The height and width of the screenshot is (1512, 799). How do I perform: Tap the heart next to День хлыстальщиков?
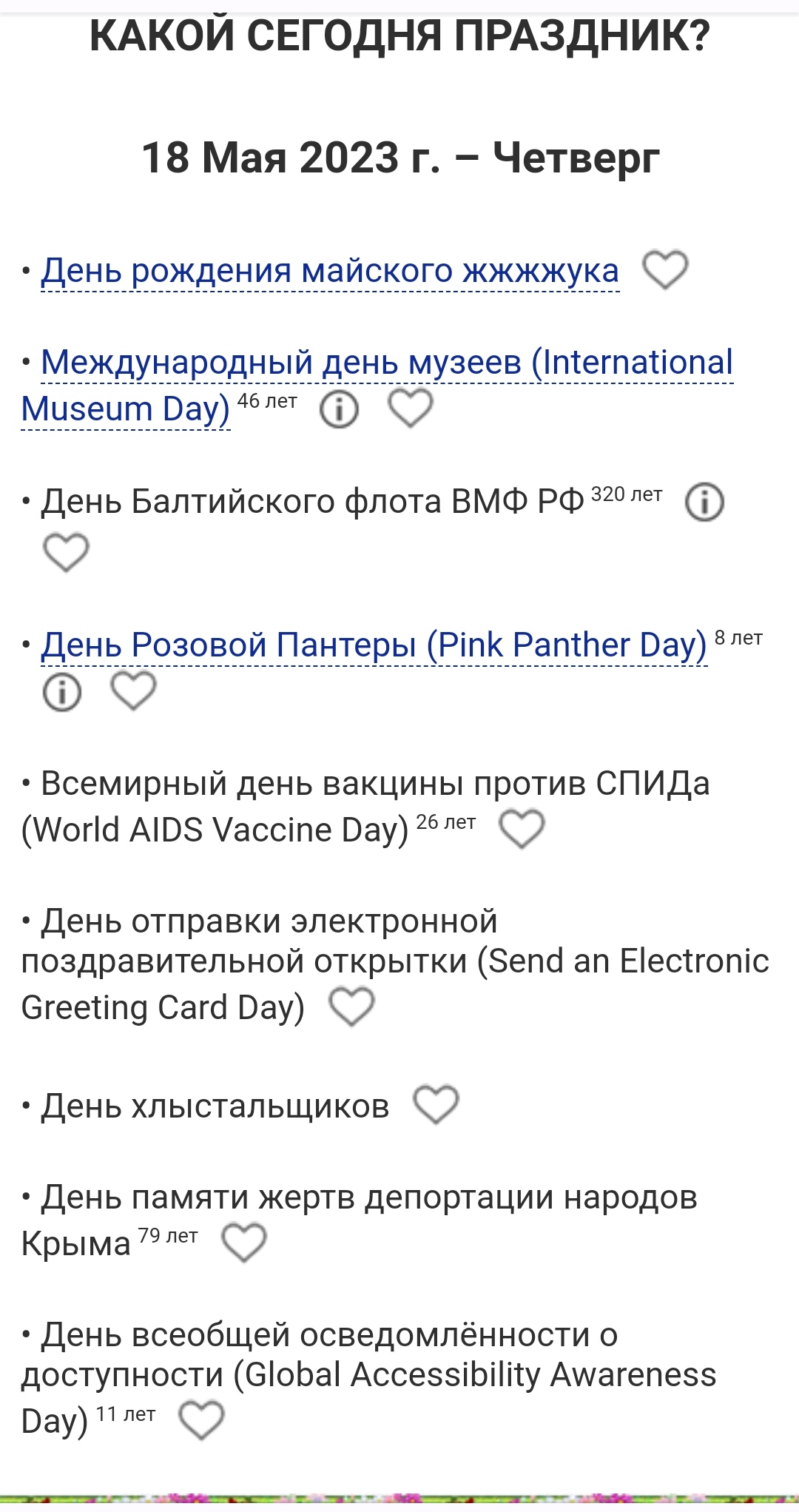[436, 1105]
